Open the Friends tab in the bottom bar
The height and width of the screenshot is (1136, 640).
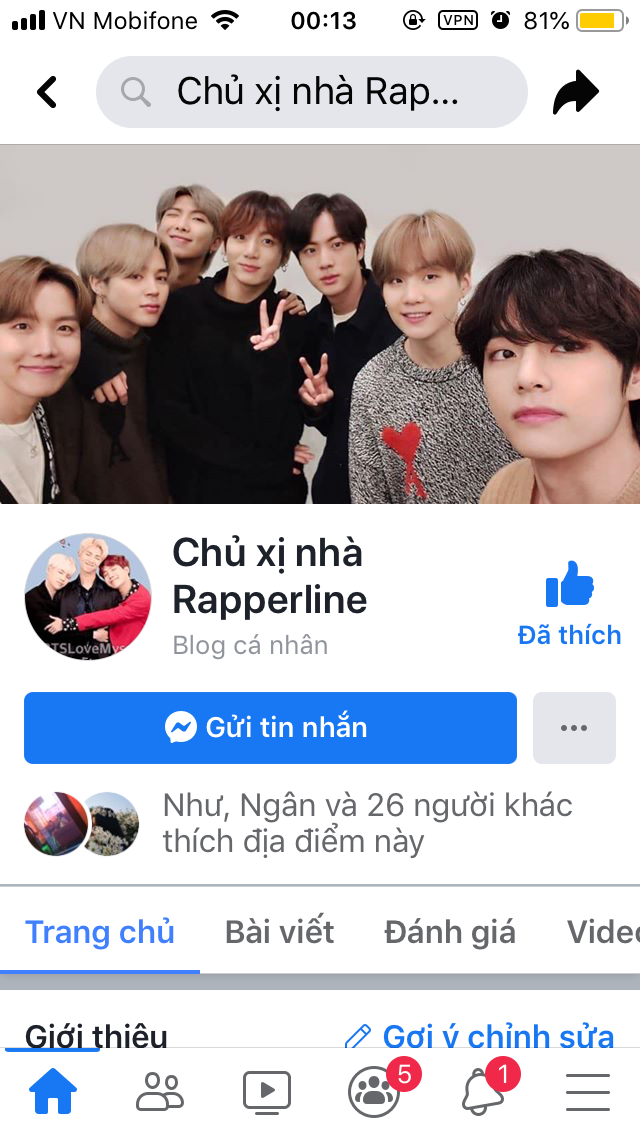coord(160,1092)
